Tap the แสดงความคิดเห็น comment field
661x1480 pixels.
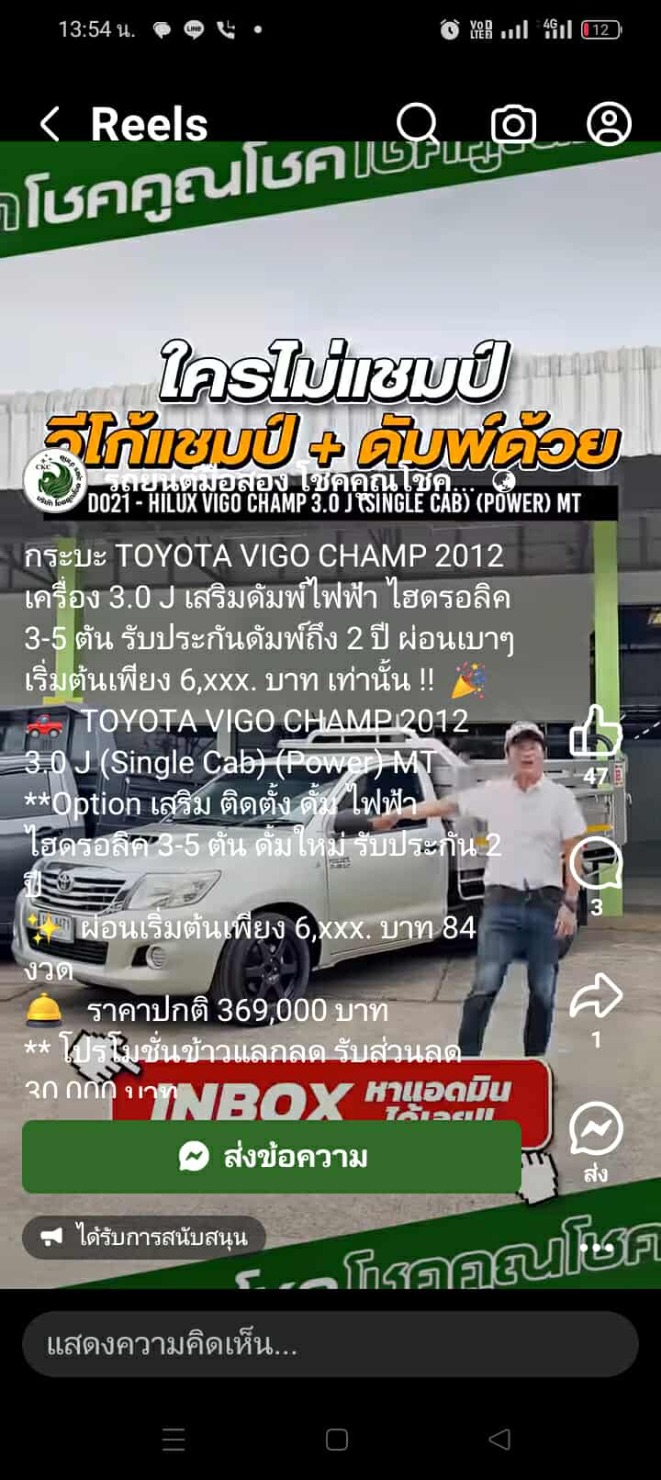[330, 1345]
